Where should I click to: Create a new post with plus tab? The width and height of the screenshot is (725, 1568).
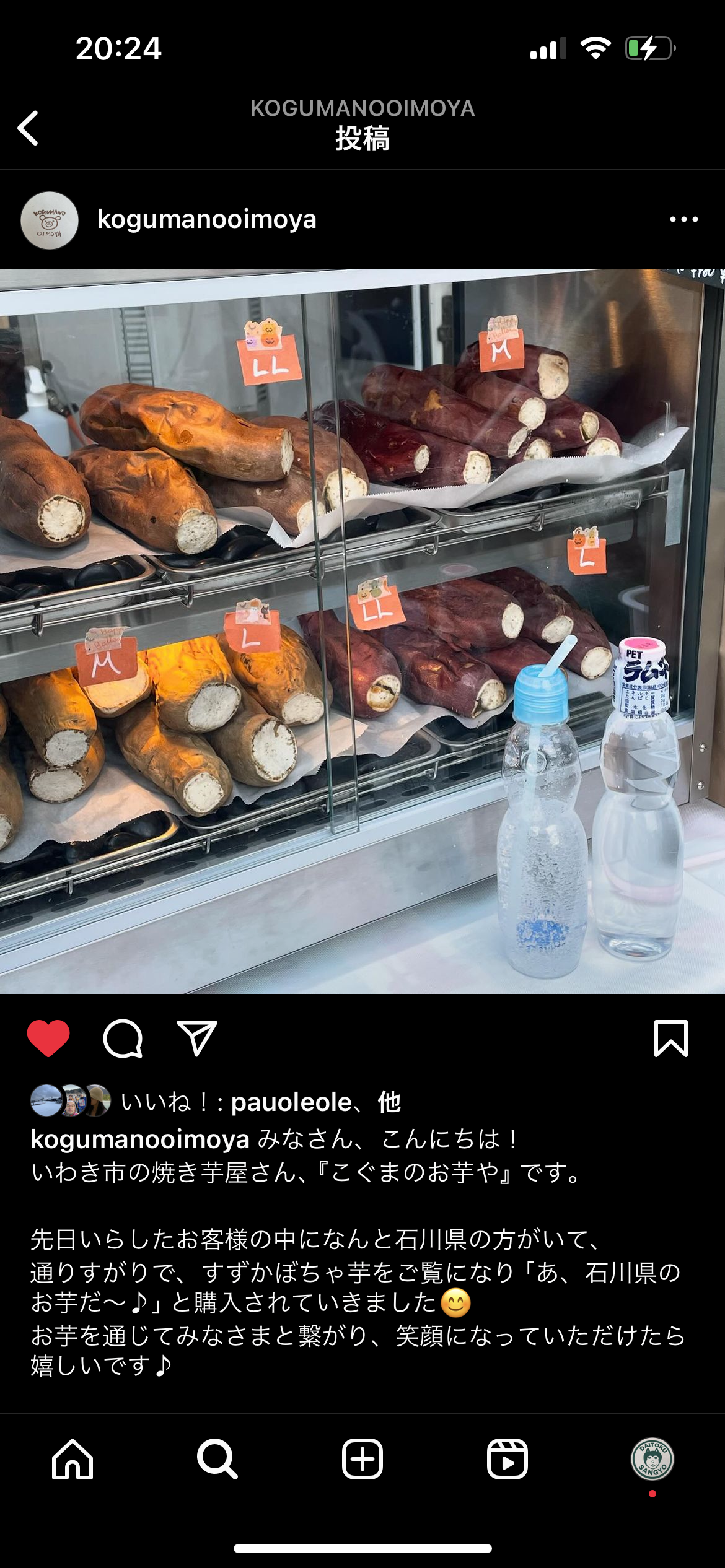coord(362,1459)
